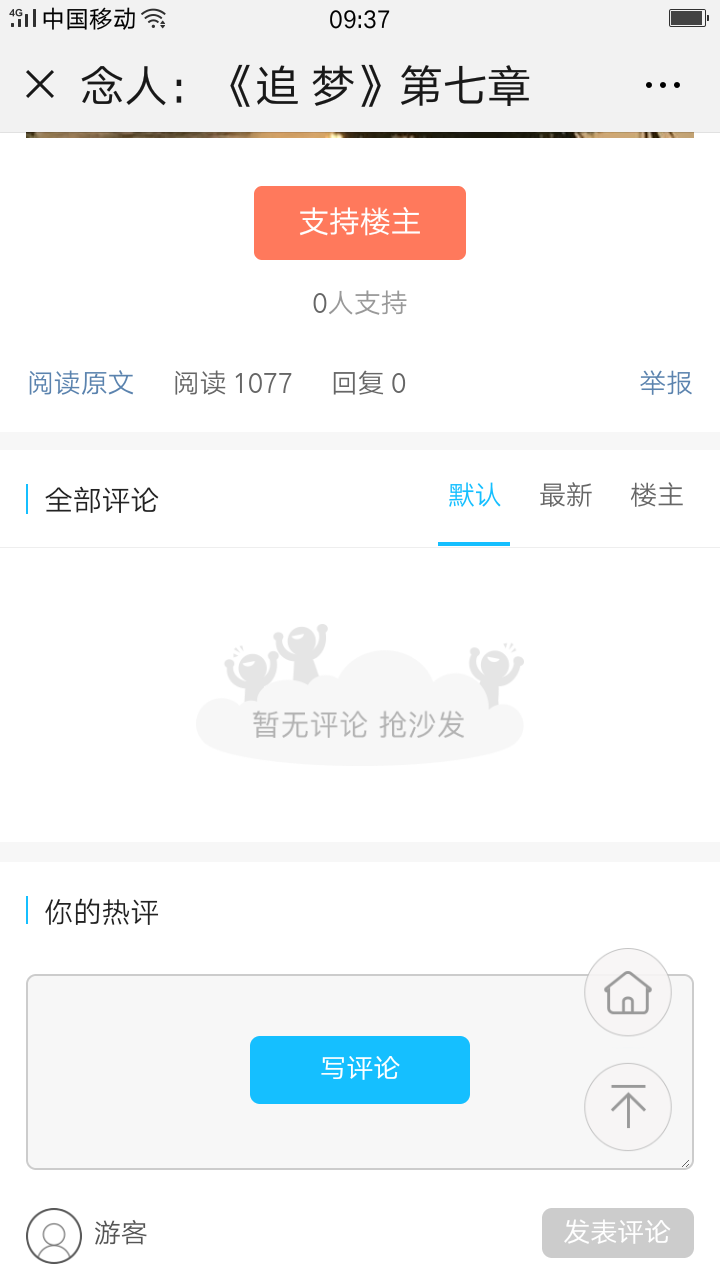Go to home via house icon
The height and width of the screenshot is (1280, 720).
628,992
